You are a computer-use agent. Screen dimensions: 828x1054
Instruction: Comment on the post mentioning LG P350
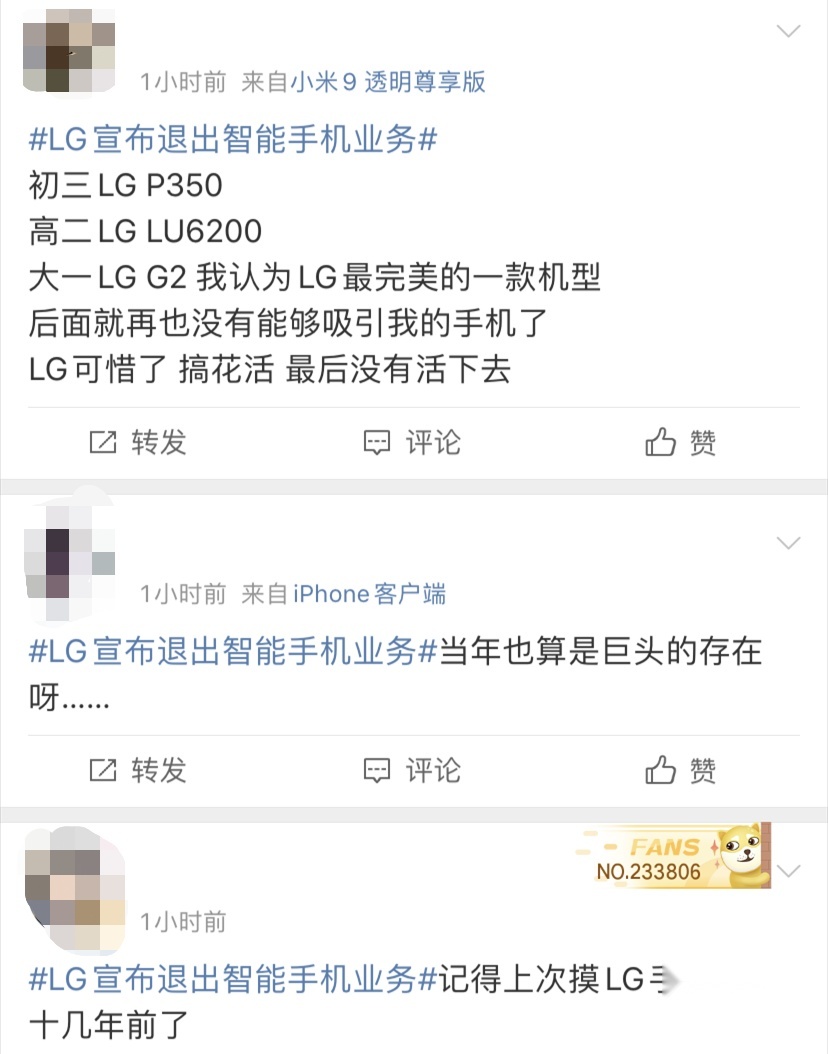(411, 442)
